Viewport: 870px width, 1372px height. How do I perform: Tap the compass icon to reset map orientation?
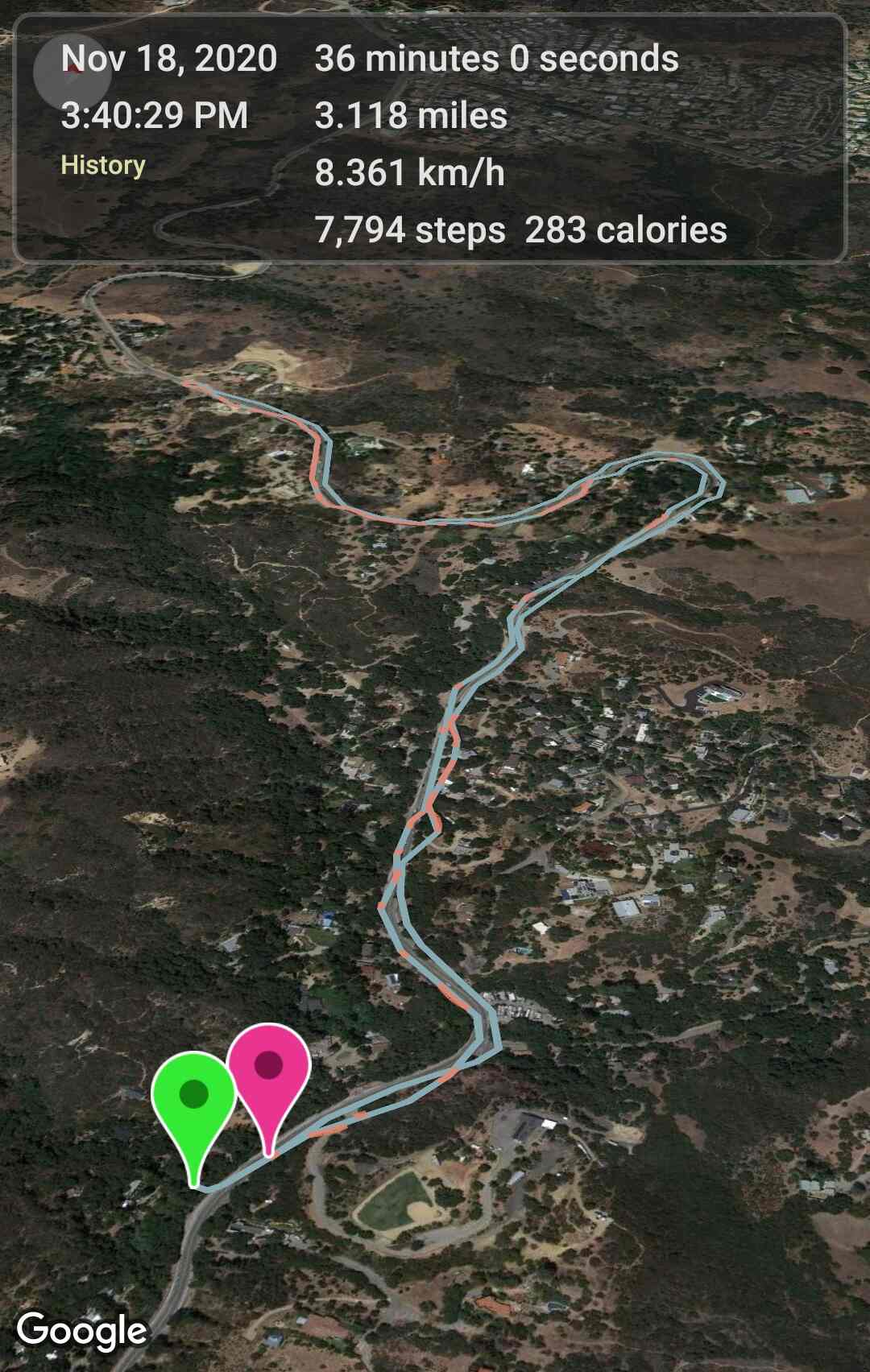tap(72, 72)
